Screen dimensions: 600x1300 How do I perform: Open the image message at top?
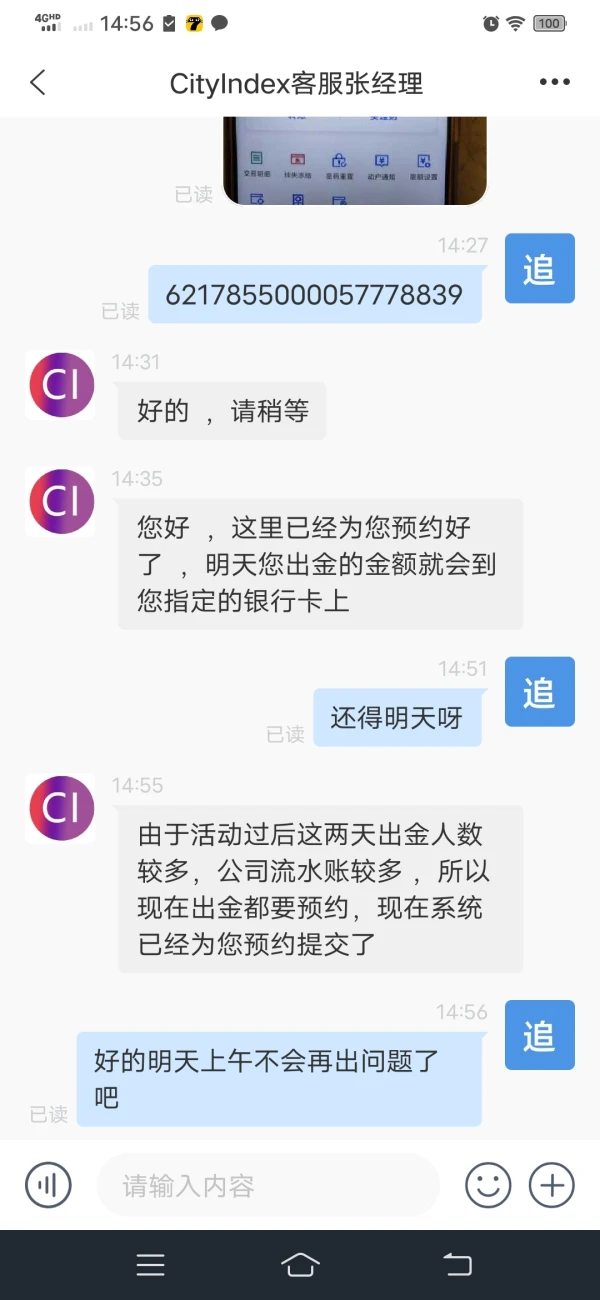point(354,160)
